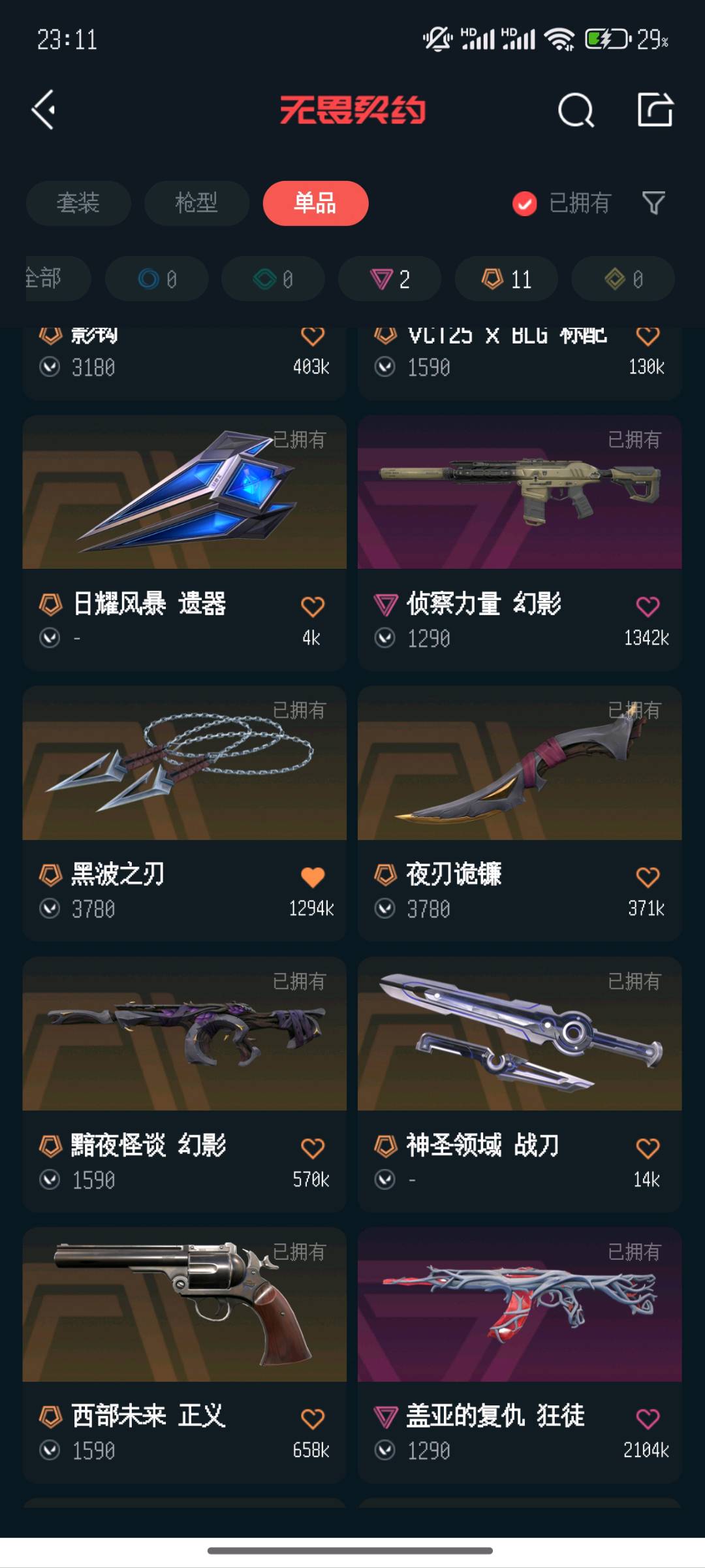The width and height of the screenshot is (705, 1568).
Task: Select the 单品 tab
Action: (x=315, y=203)
